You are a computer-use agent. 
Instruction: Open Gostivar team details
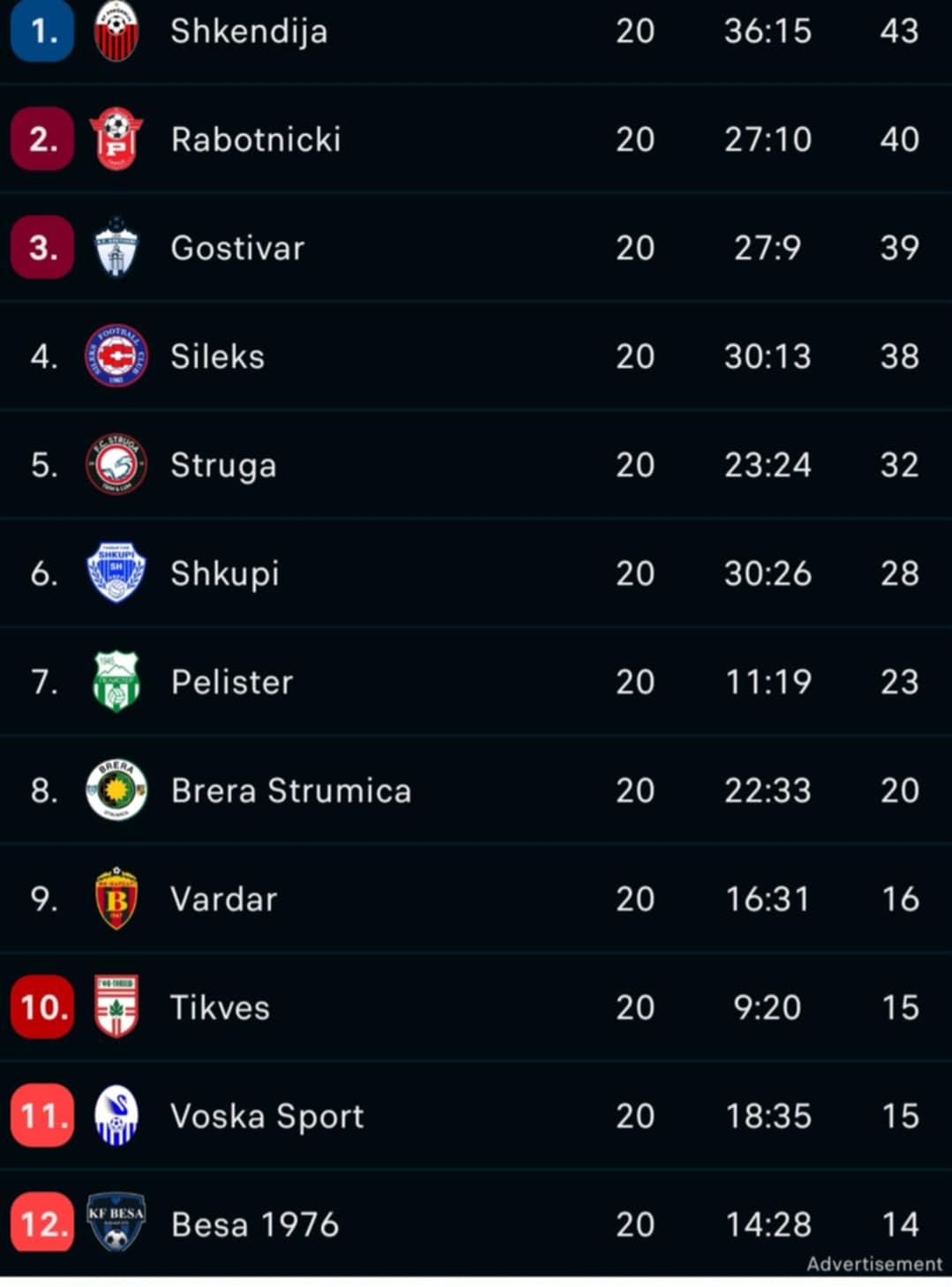[x=237, y=249]
